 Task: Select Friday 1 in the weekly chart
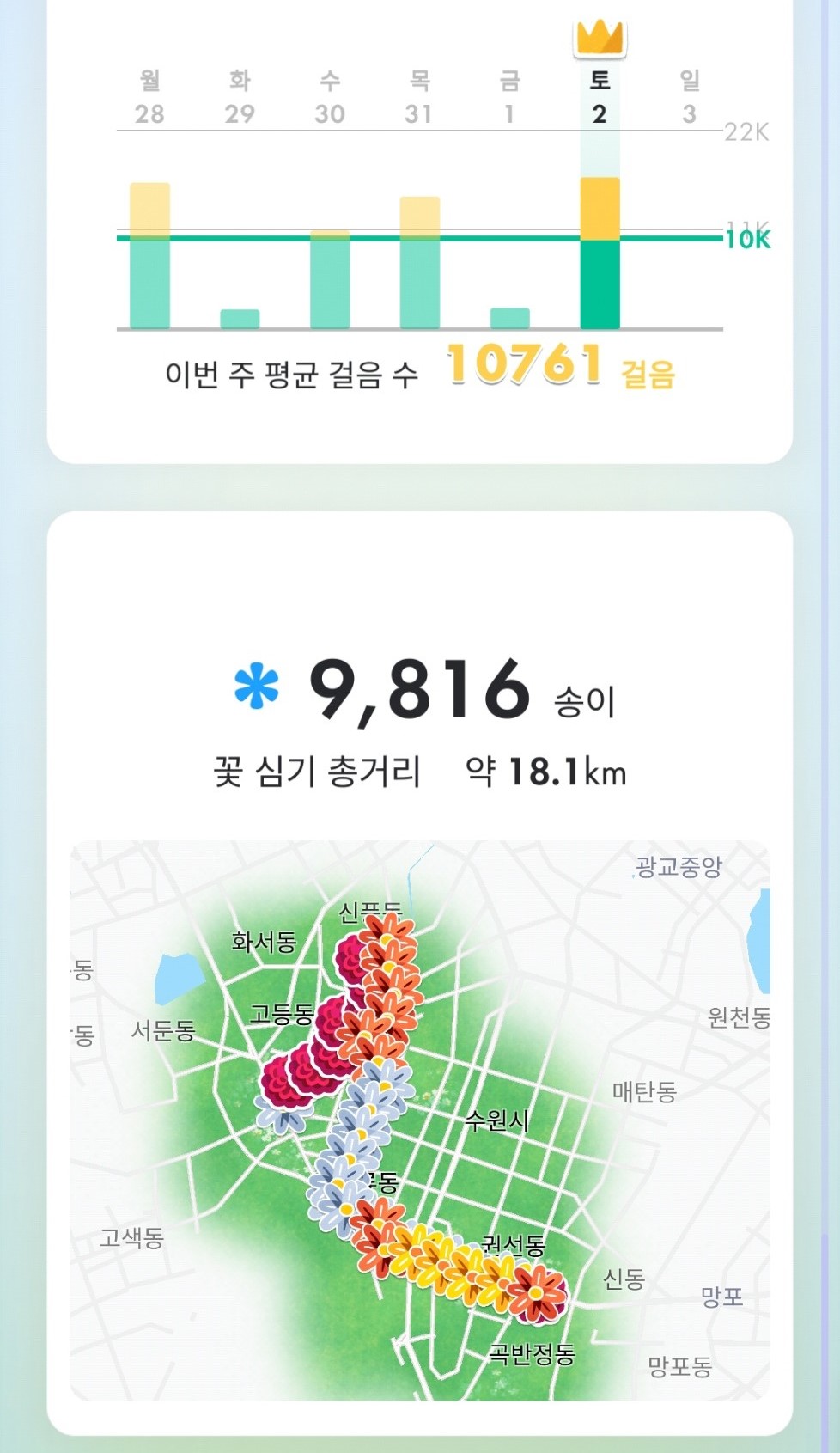coord(509,97)
